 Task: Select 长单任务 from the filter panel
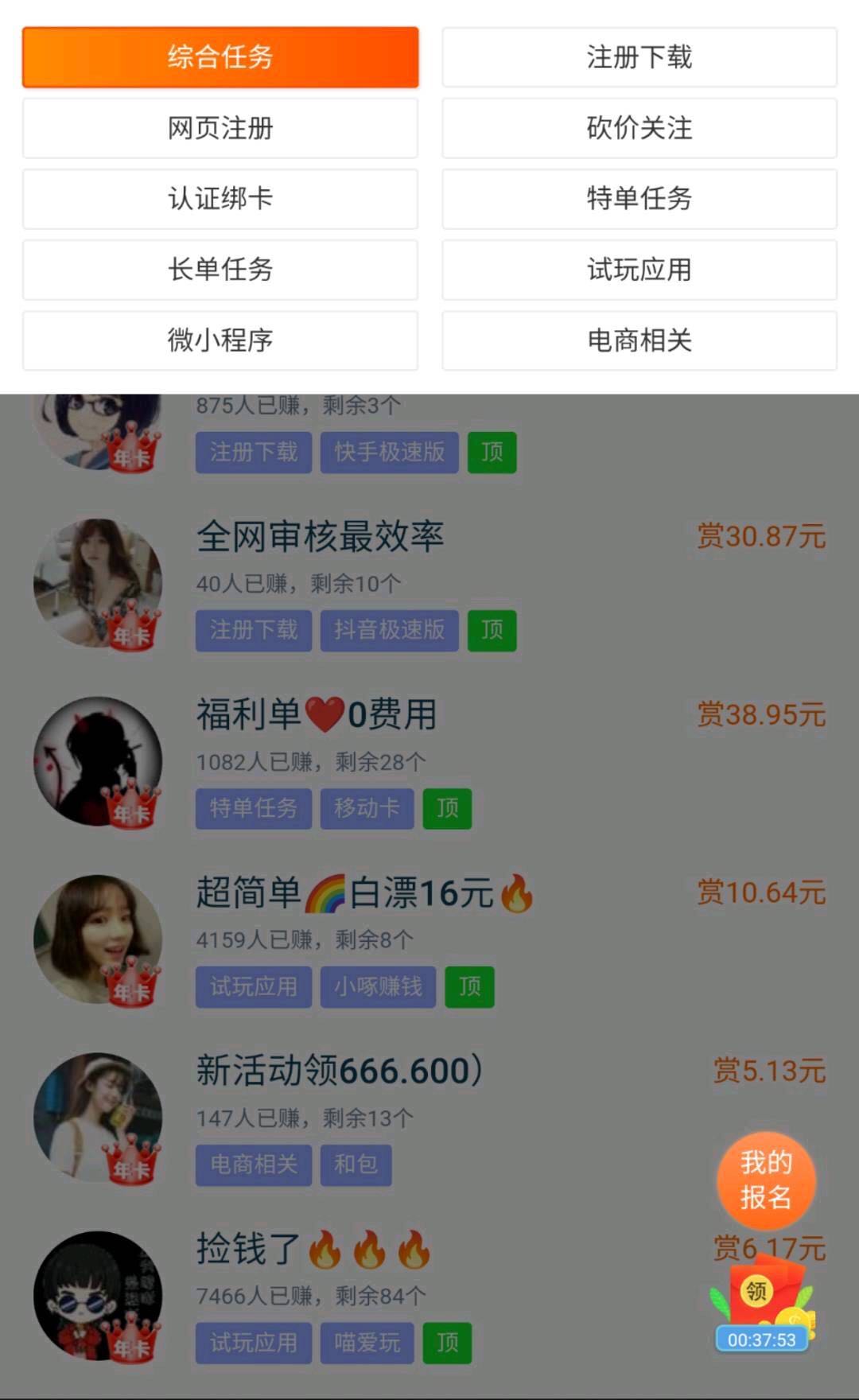click(220, 270)
